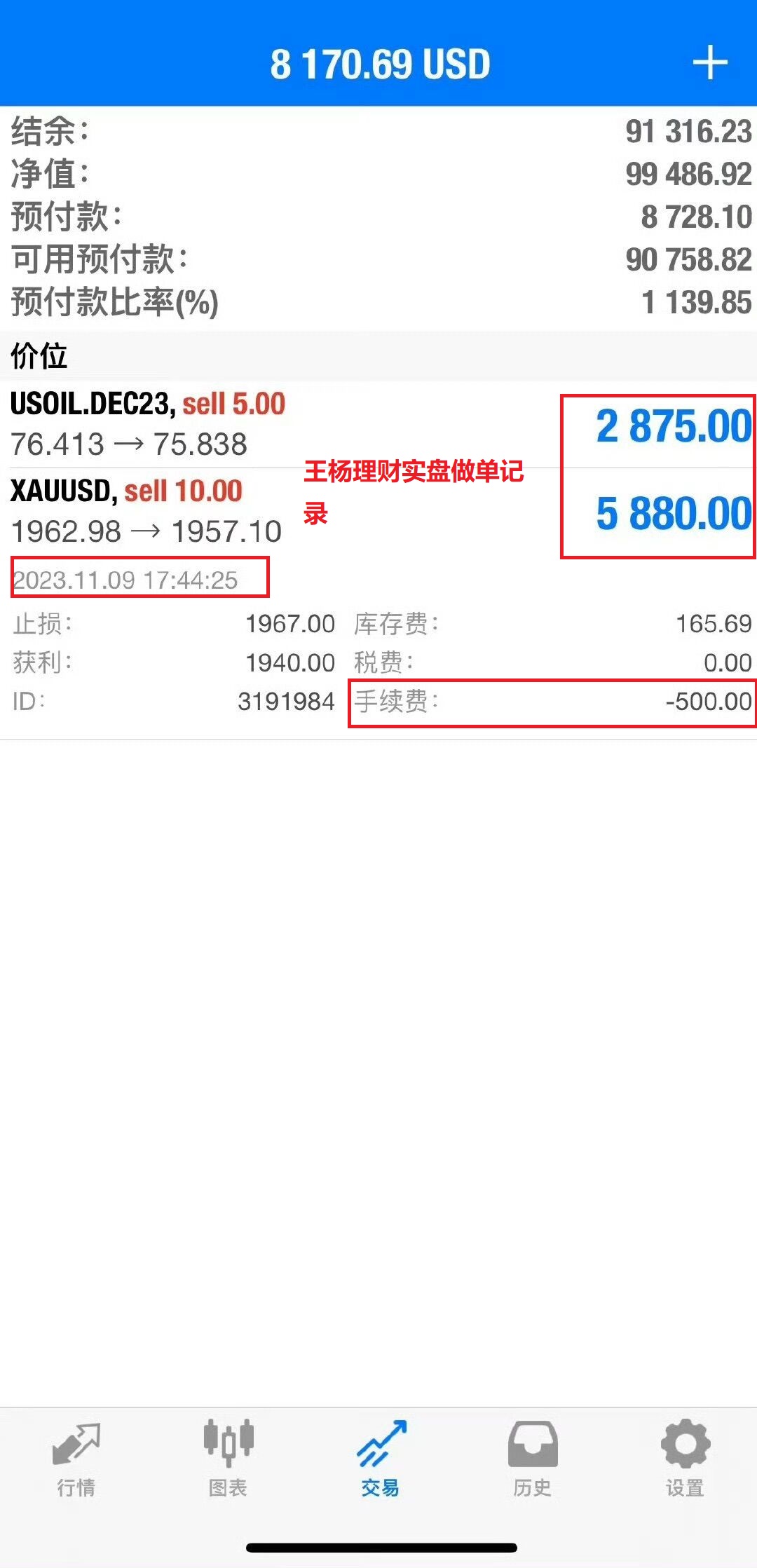Switch to the 图表 chart tab
The width and height of the screenshot is (757, 1568).
pyautogui.click(x=228, y=1458)
